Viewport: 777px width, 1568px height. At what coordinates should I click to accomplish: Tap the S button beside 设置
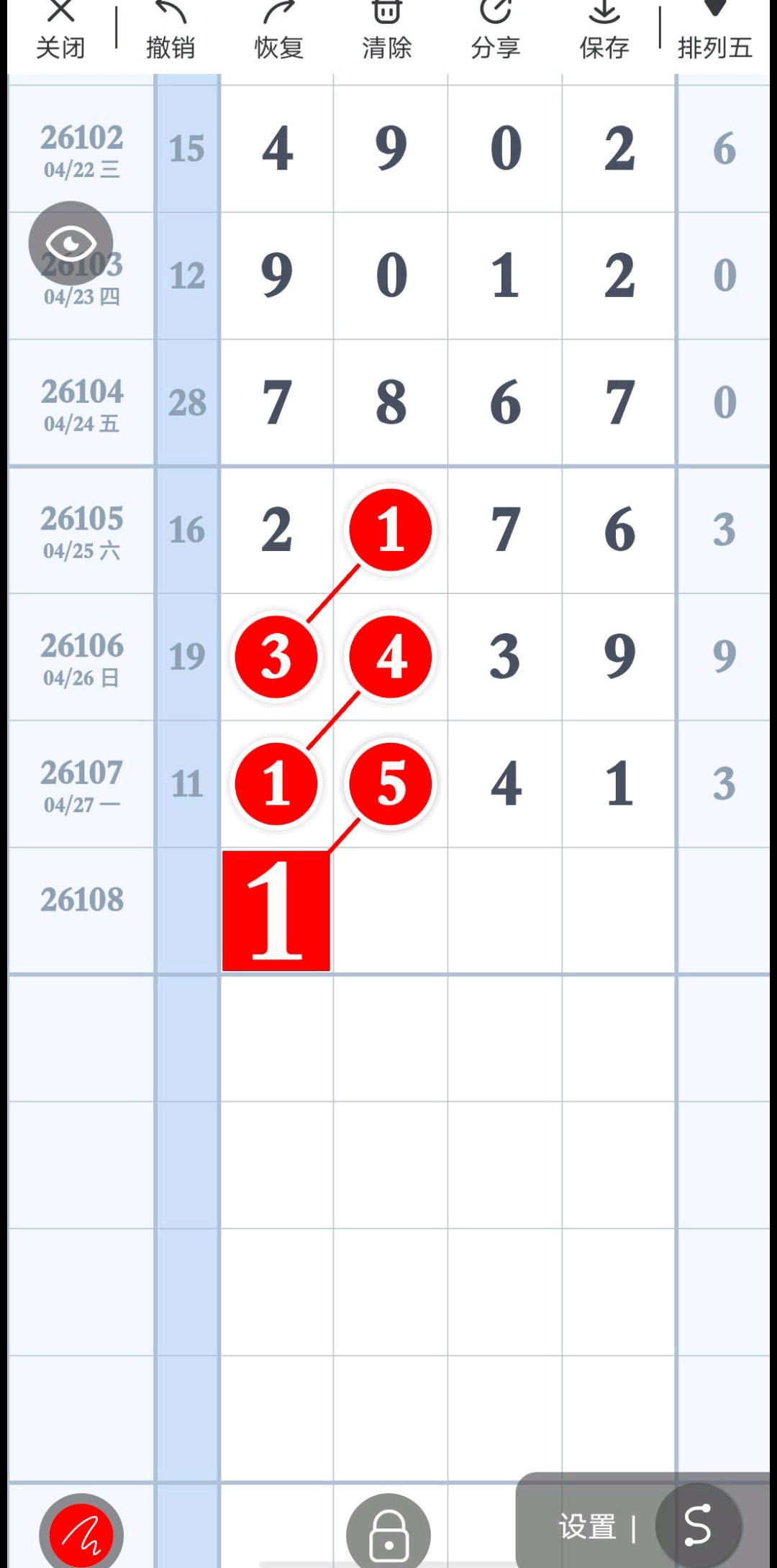(x=697, y=1525)
